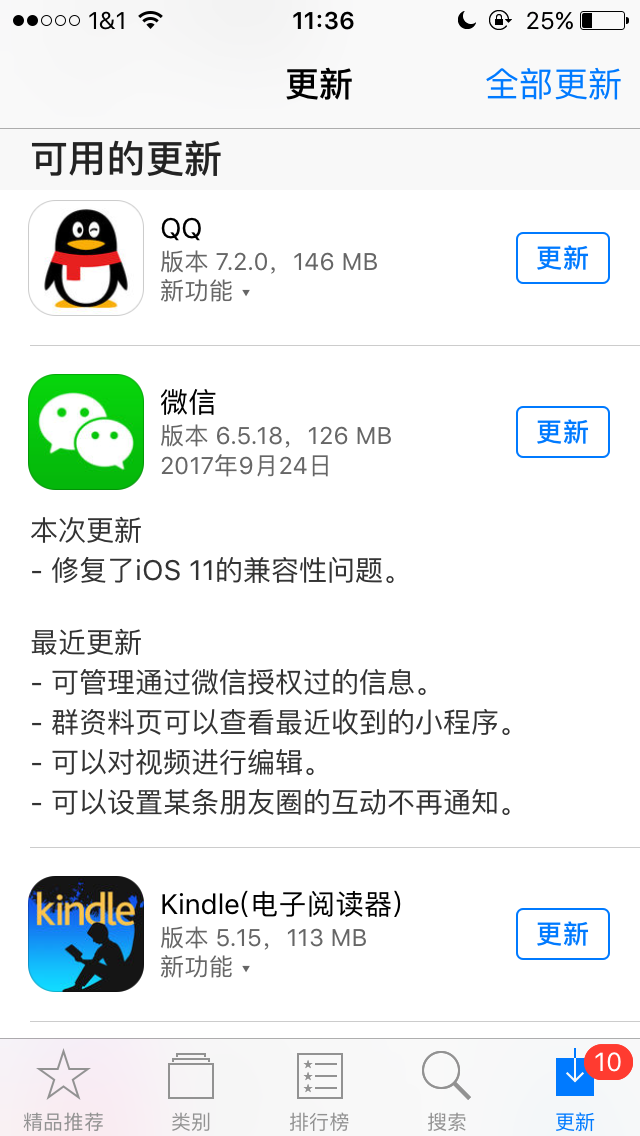Open the QQ app page
640x1136 pixels.
coord(86,258)
